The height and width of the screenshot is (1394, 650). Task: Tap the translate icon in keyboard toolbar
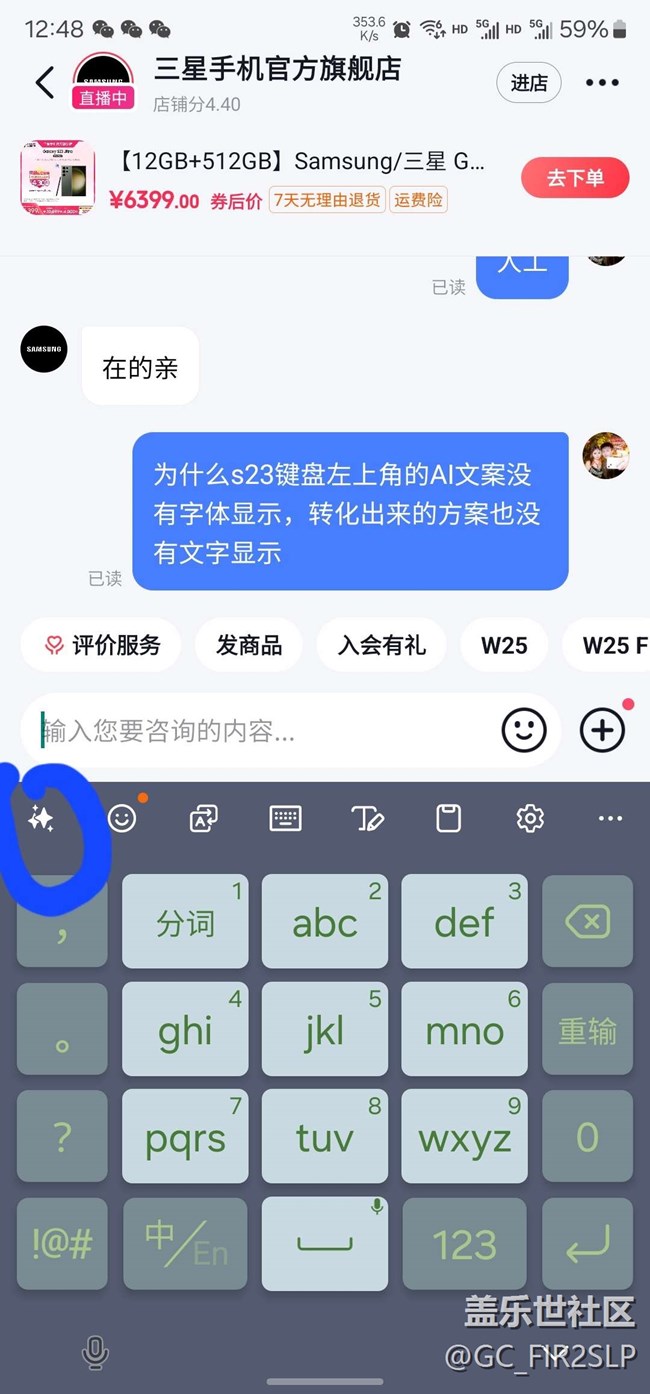204,818
